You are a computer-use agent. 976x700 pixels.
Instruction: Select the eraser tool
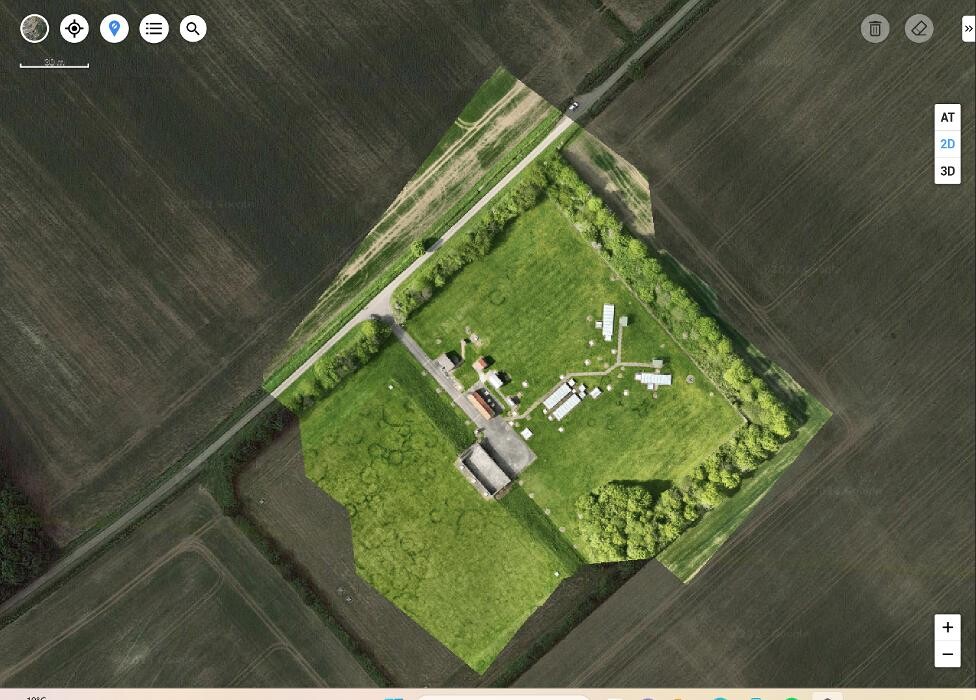(919, 29)
